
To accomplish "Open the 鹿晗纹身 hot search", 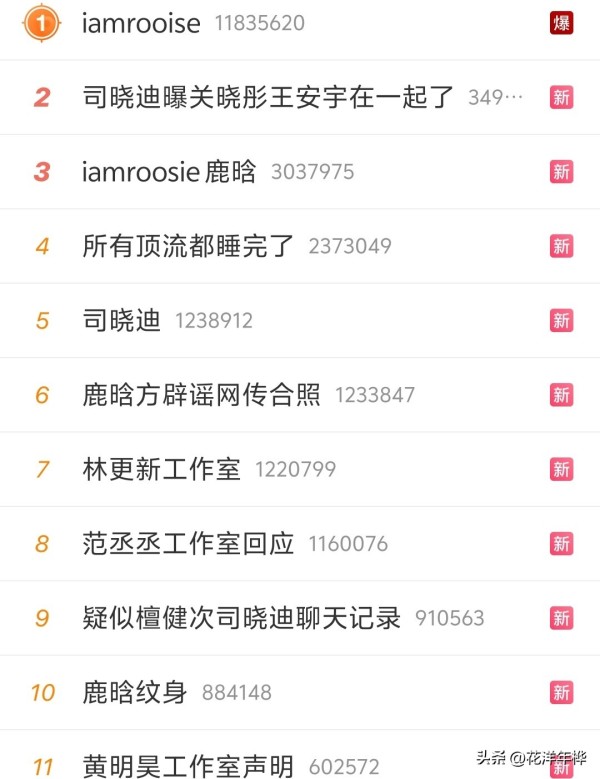I will 135,692.
